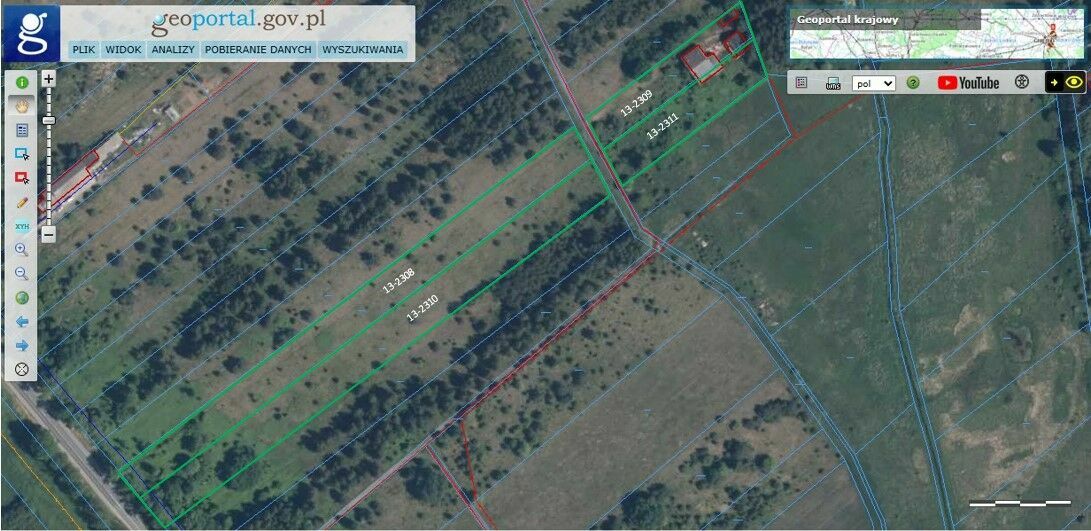
Task: Open the XYH coordinates tool
Action: point(21,226)
